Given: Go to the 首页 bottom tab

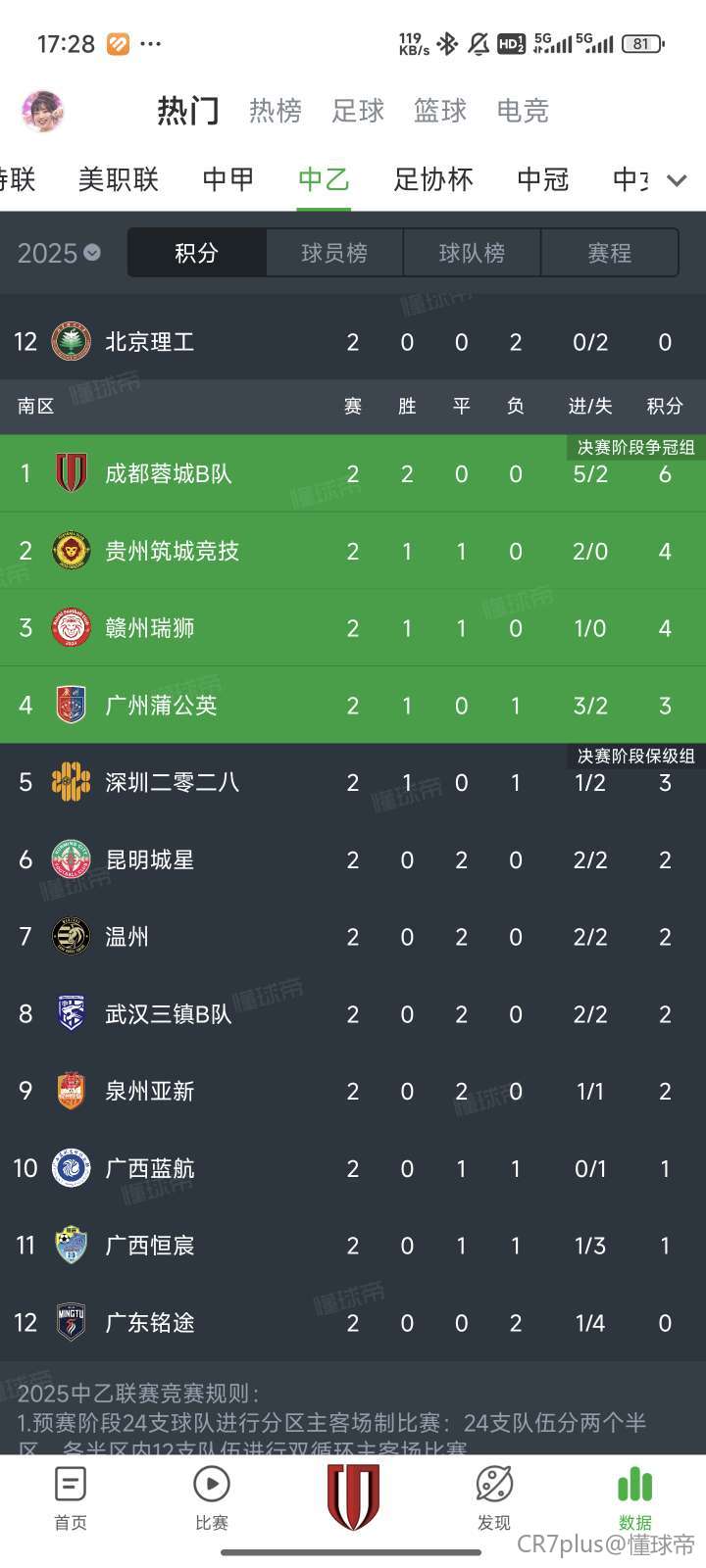Looking at the screenshot, I should [71, 1498].
